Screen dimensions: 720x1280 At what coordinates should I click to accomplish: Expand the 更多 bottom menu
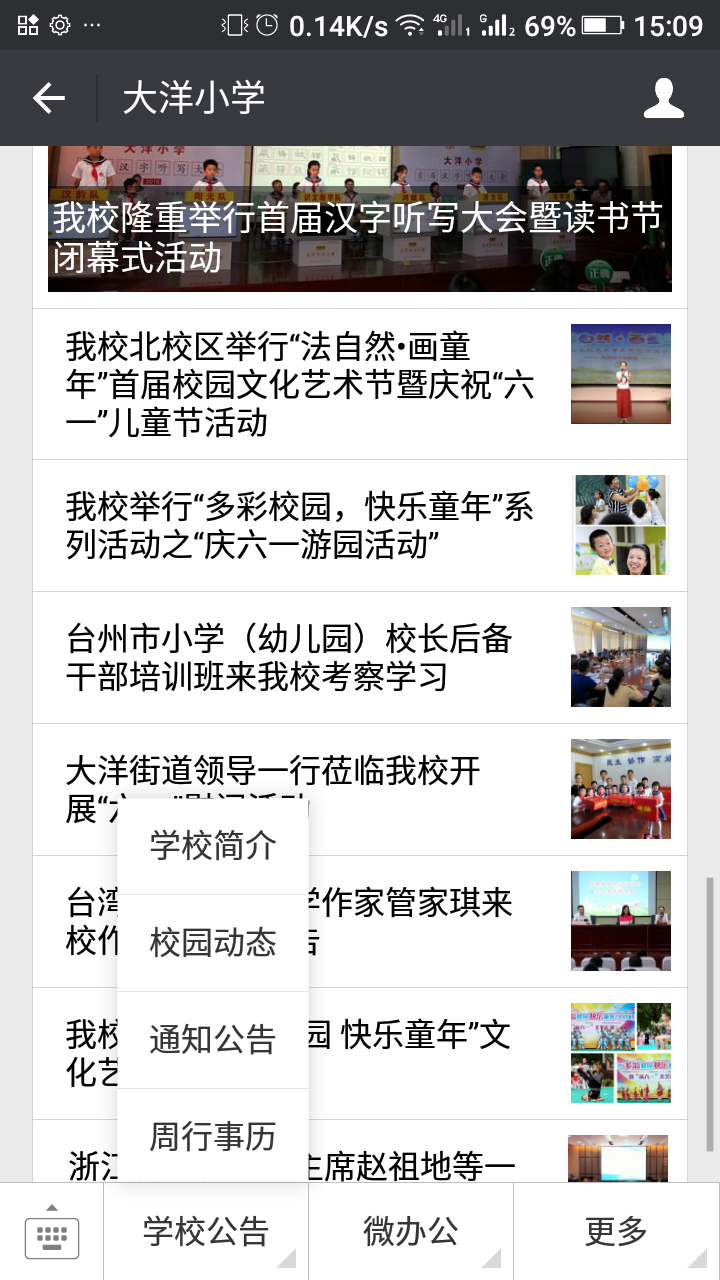coord(616,1232)
